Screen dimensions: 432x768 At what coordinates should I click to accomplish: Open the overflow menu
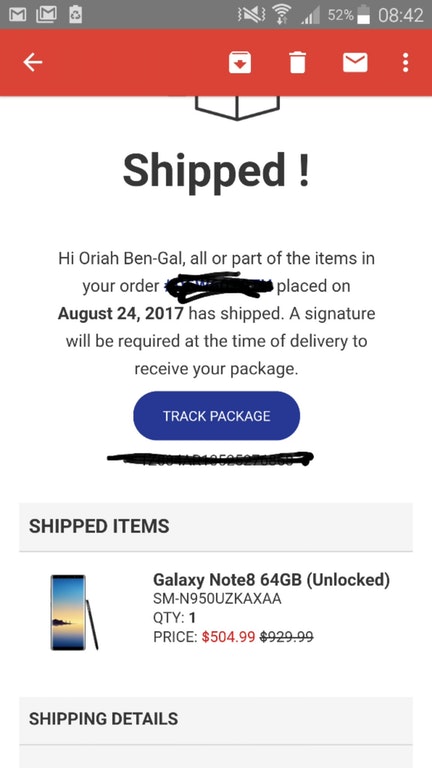point(405,63)
